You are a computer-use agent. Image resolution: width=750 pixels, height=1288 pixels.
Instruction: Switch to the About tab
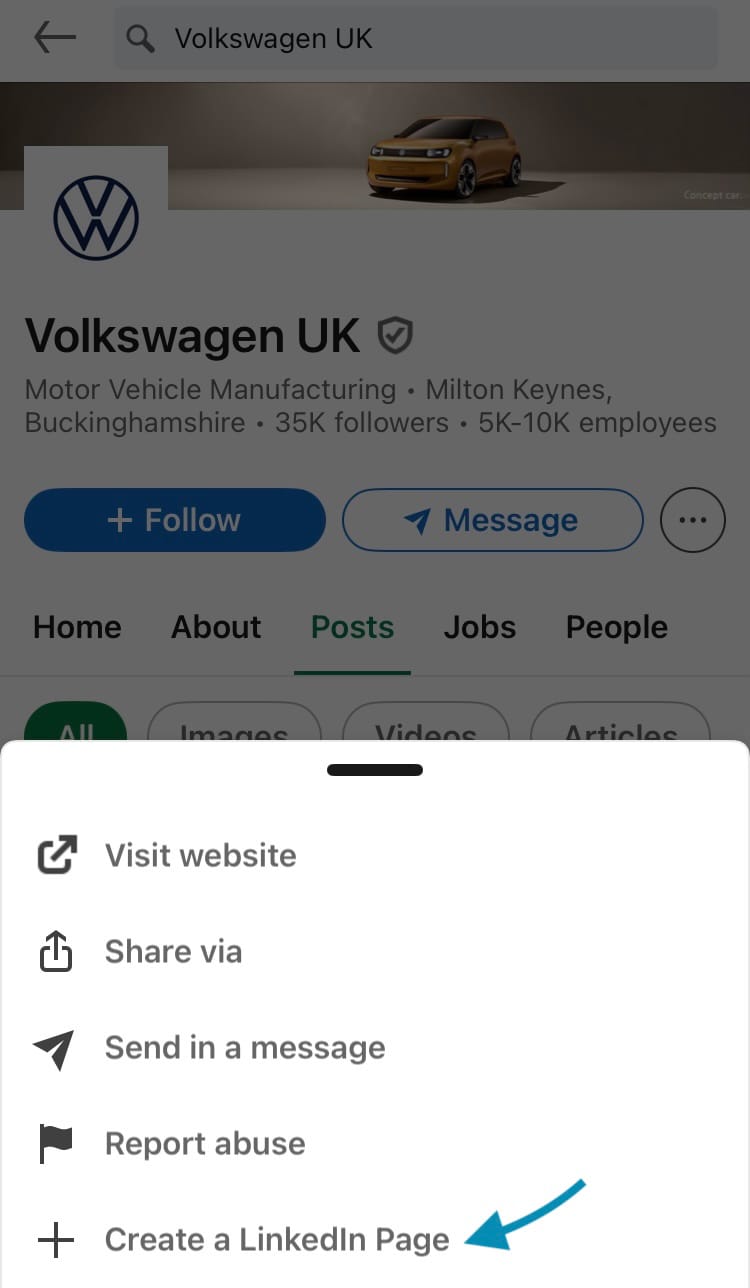216,627
